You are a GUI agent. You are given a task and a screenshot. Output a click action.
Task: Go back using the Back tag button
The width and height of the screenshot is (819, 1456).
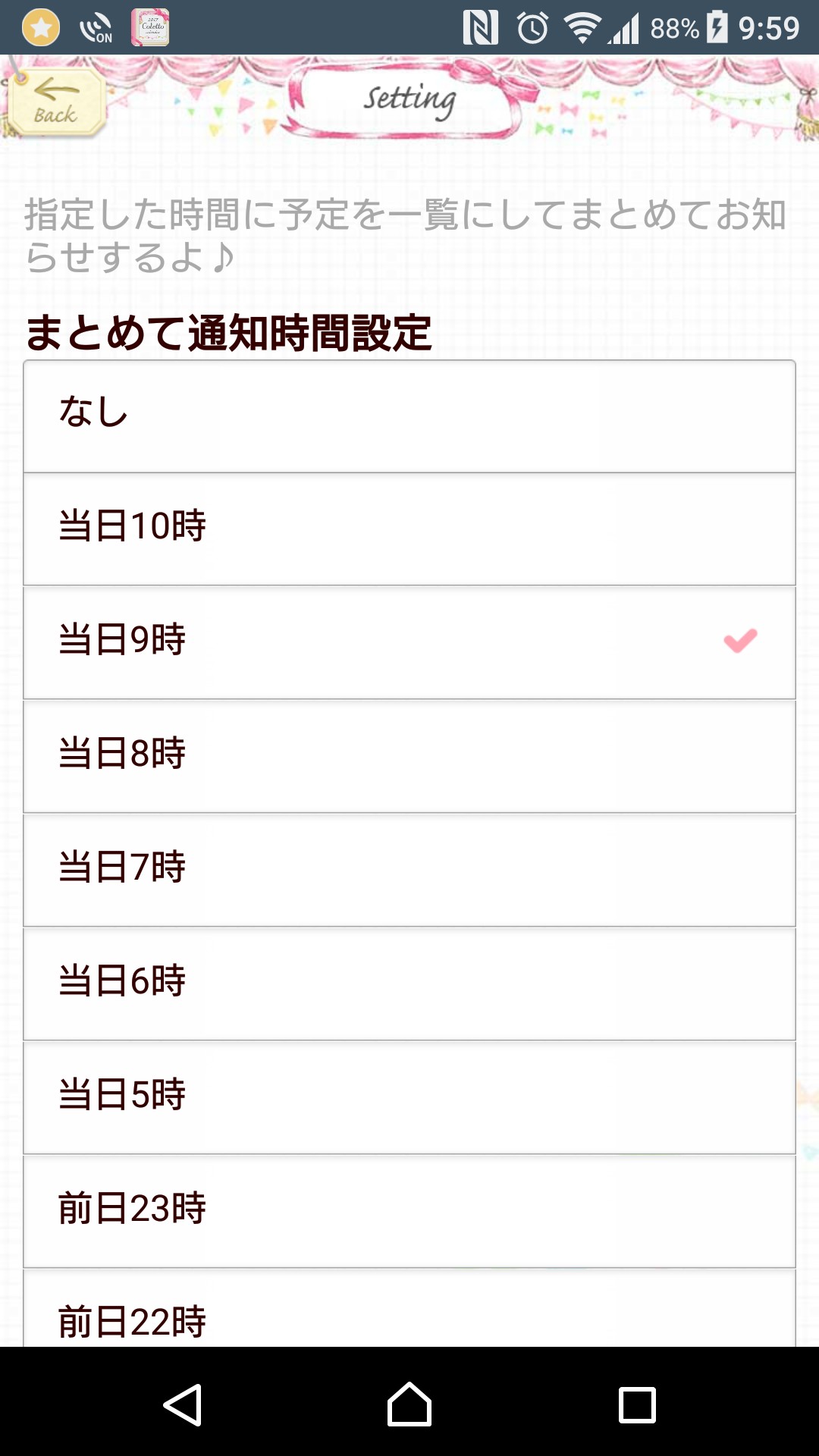tap(56, 102)
